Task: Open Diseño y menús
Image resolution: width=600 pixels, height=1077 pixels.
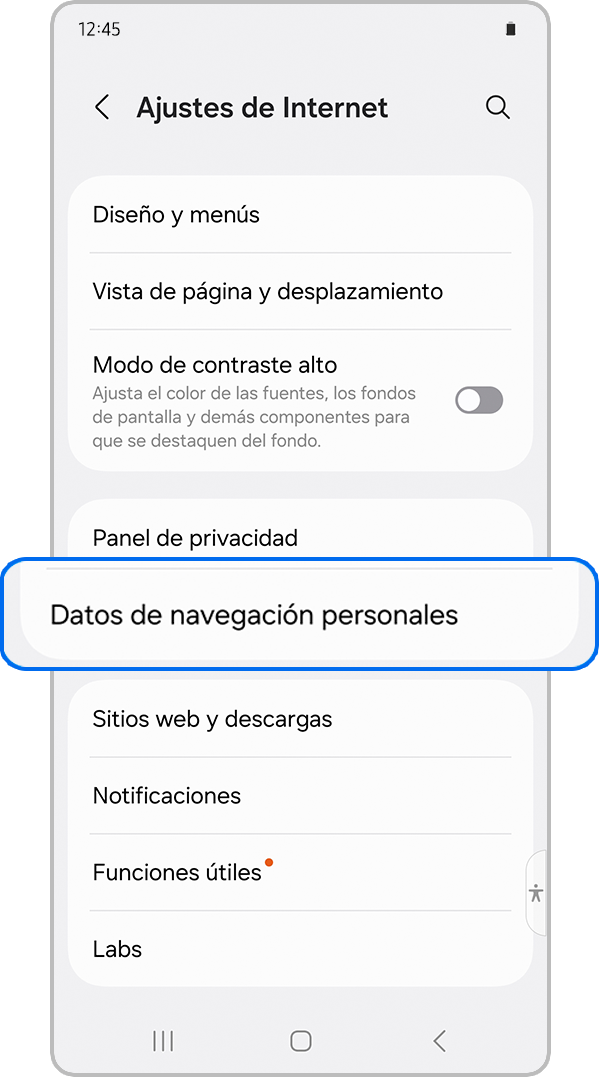Action: tap(300, 215)
